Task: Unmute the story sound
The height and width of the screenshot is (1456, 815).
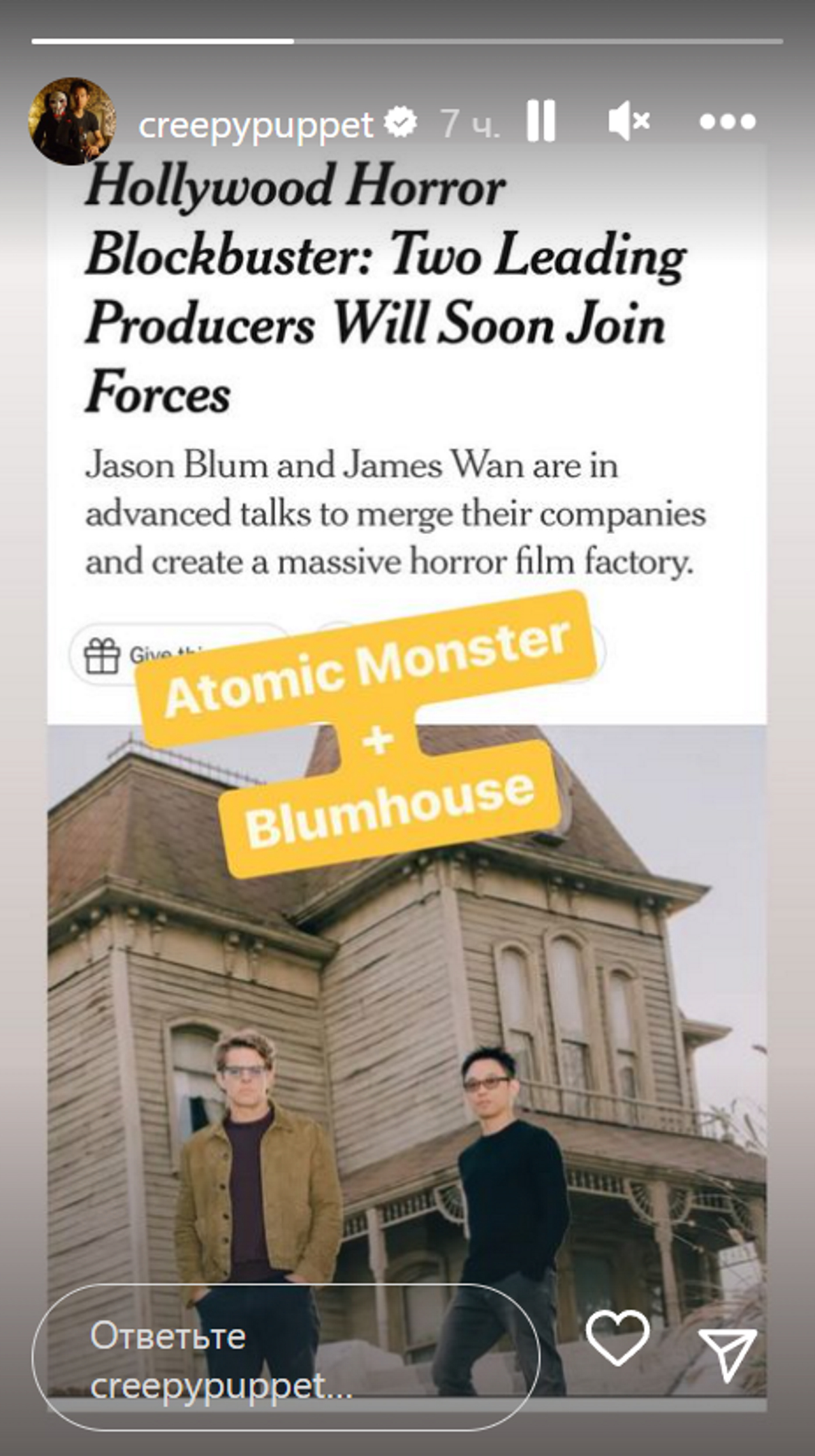Action: 629,122
